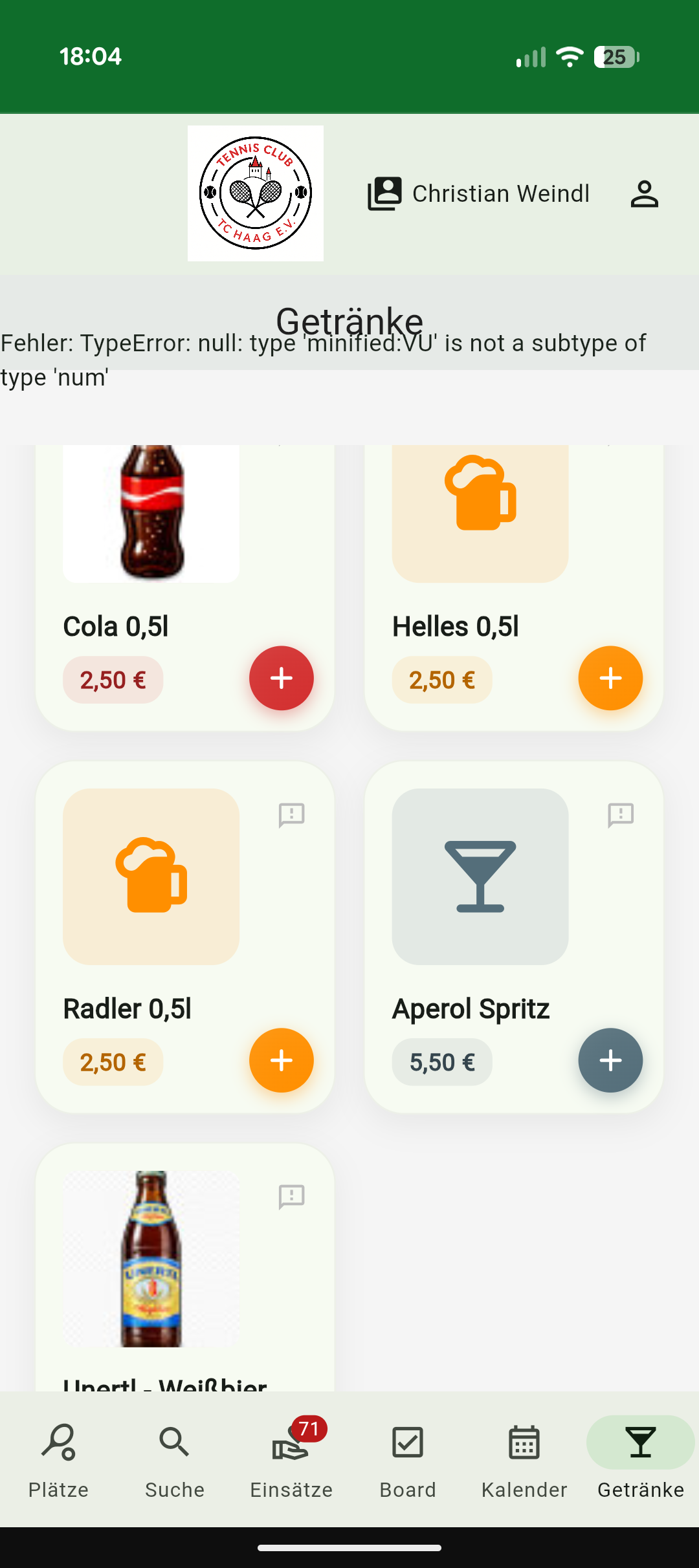Screen dimensions: 699x1568
Task: Add one Cola 0,5l with the plus button
Action: [x=281, y=678]
